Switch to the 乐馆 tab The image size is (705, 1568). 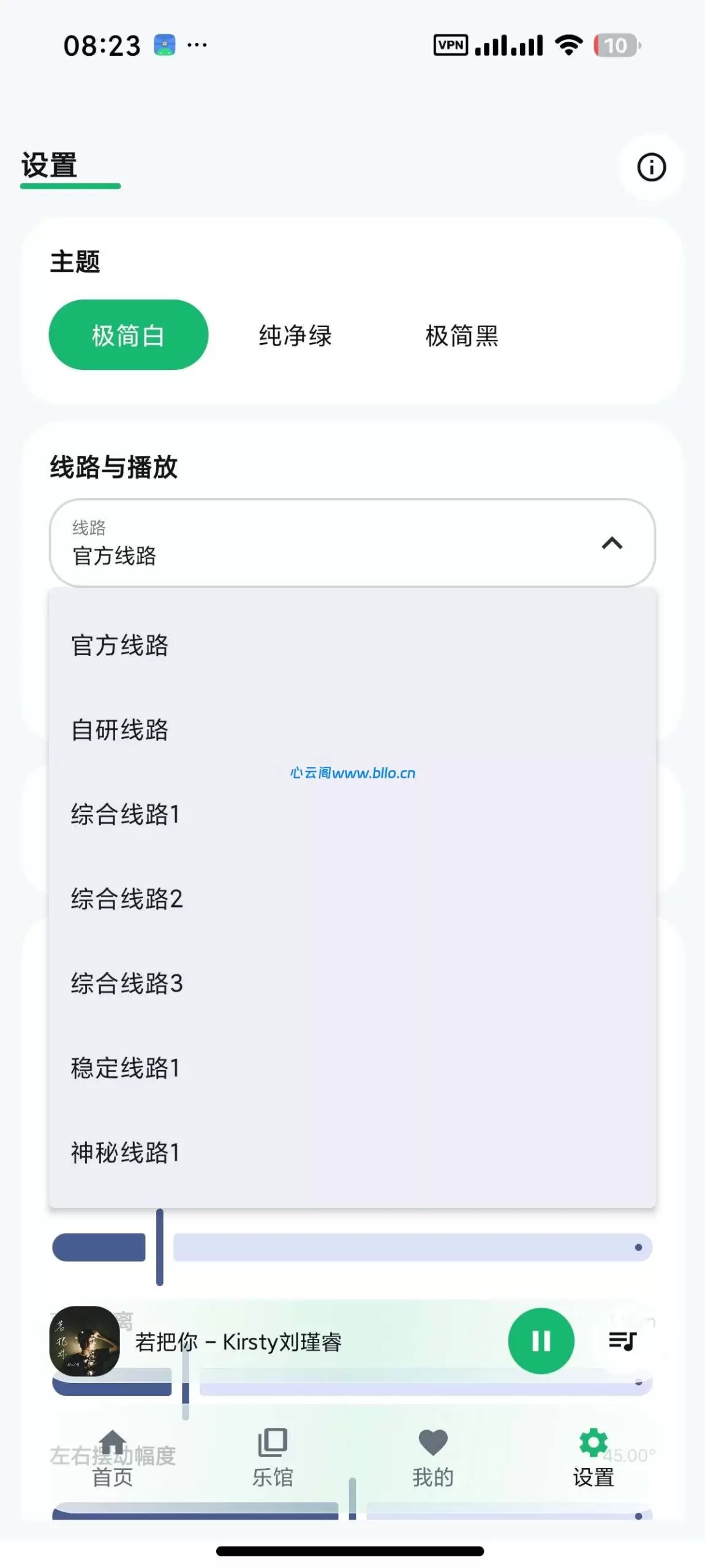(273, 1458)
